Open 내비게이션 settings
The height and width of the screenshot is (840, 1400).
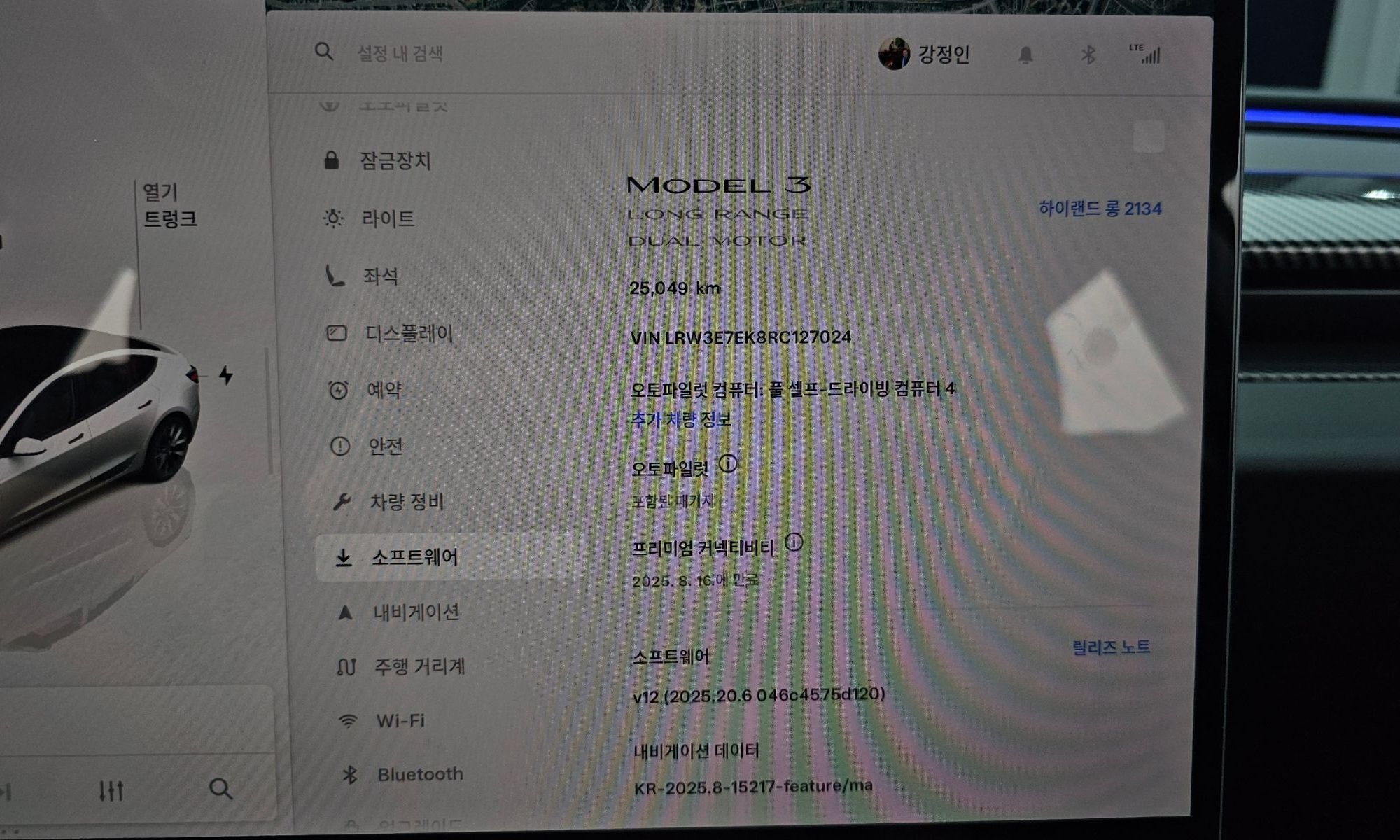[415, 612]
